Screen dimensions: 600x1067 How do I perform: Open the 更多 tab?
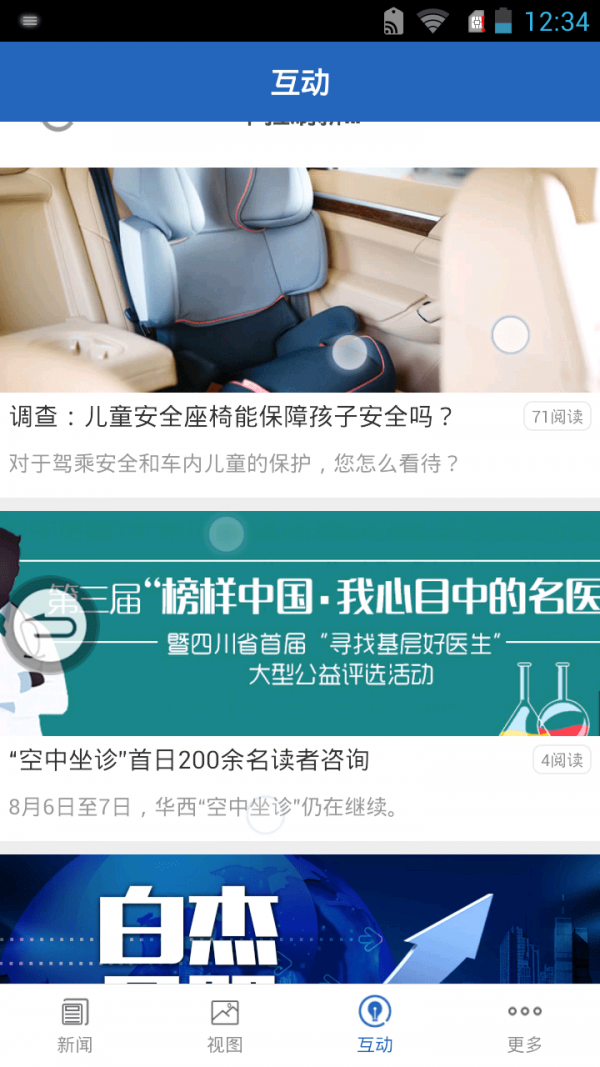click(x=524, y=1025)
